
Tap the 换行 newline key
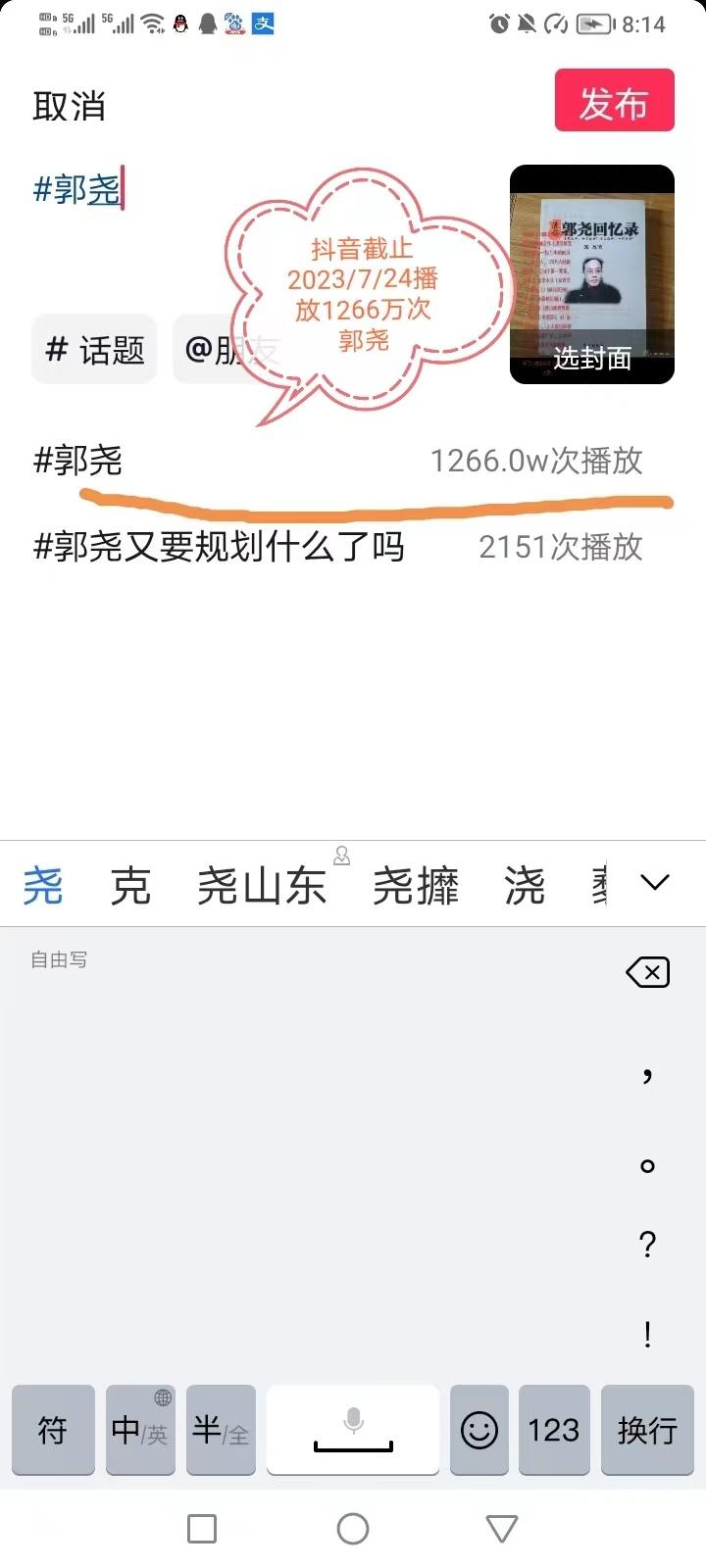click(647, 1430)
